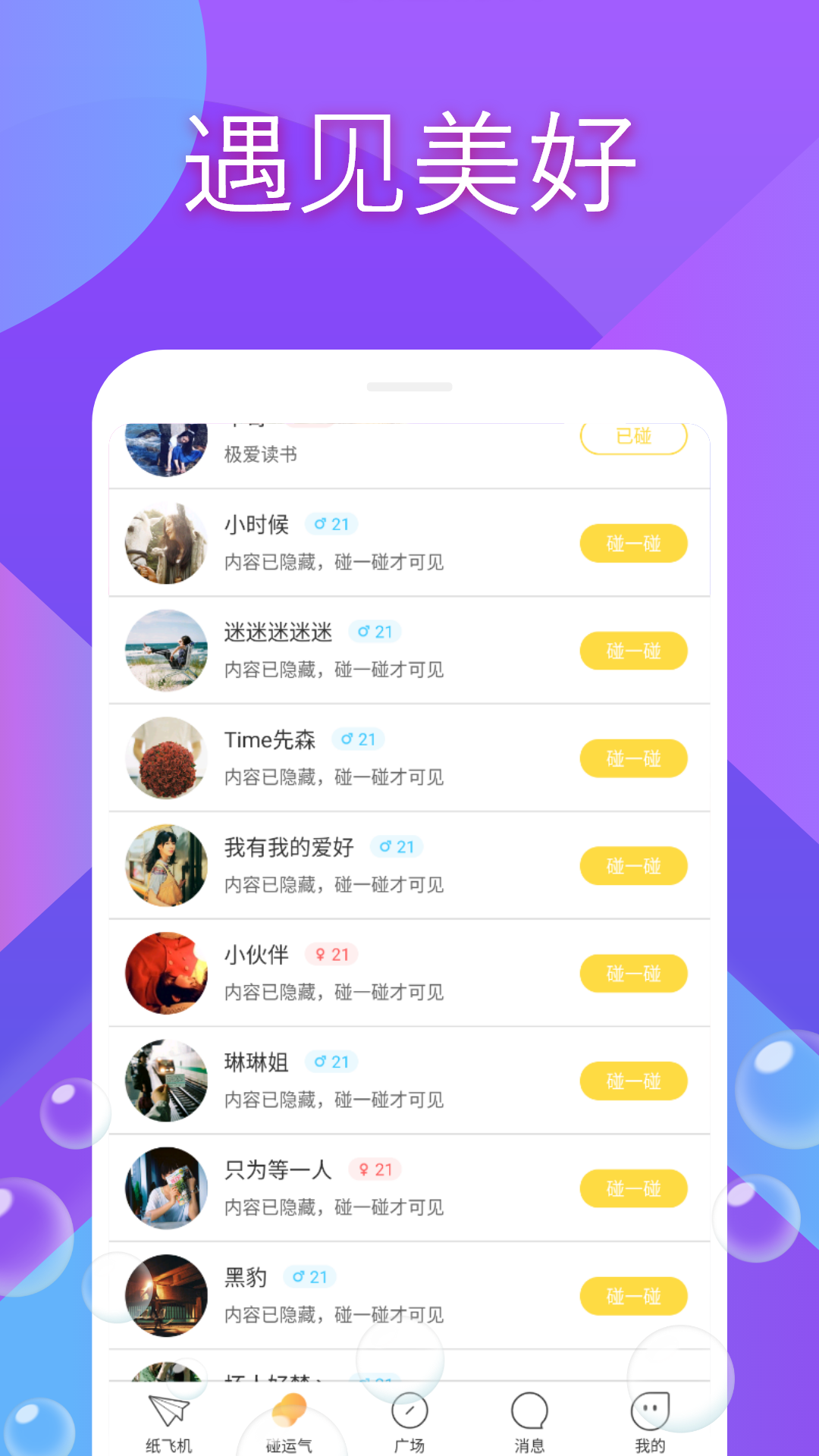This screenshot has width=819, height=1456.
Task: Open 迷迷迷迷迷's profile avatar
Action: [165, 651]
